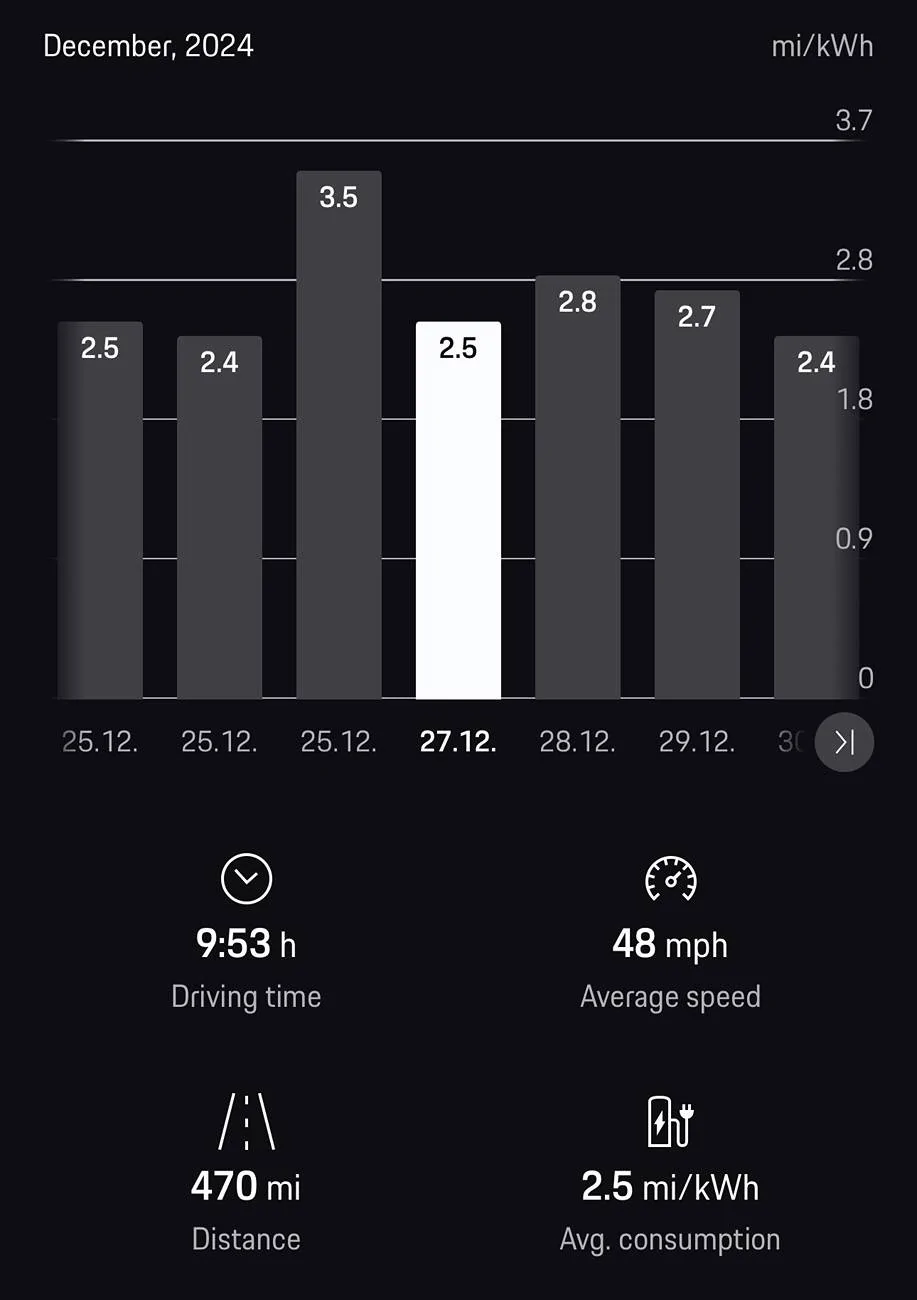The image size is (917, 1300).
Task: Pick the 2.5 bar dated 25.12.
Action: (x=100, y=510)
